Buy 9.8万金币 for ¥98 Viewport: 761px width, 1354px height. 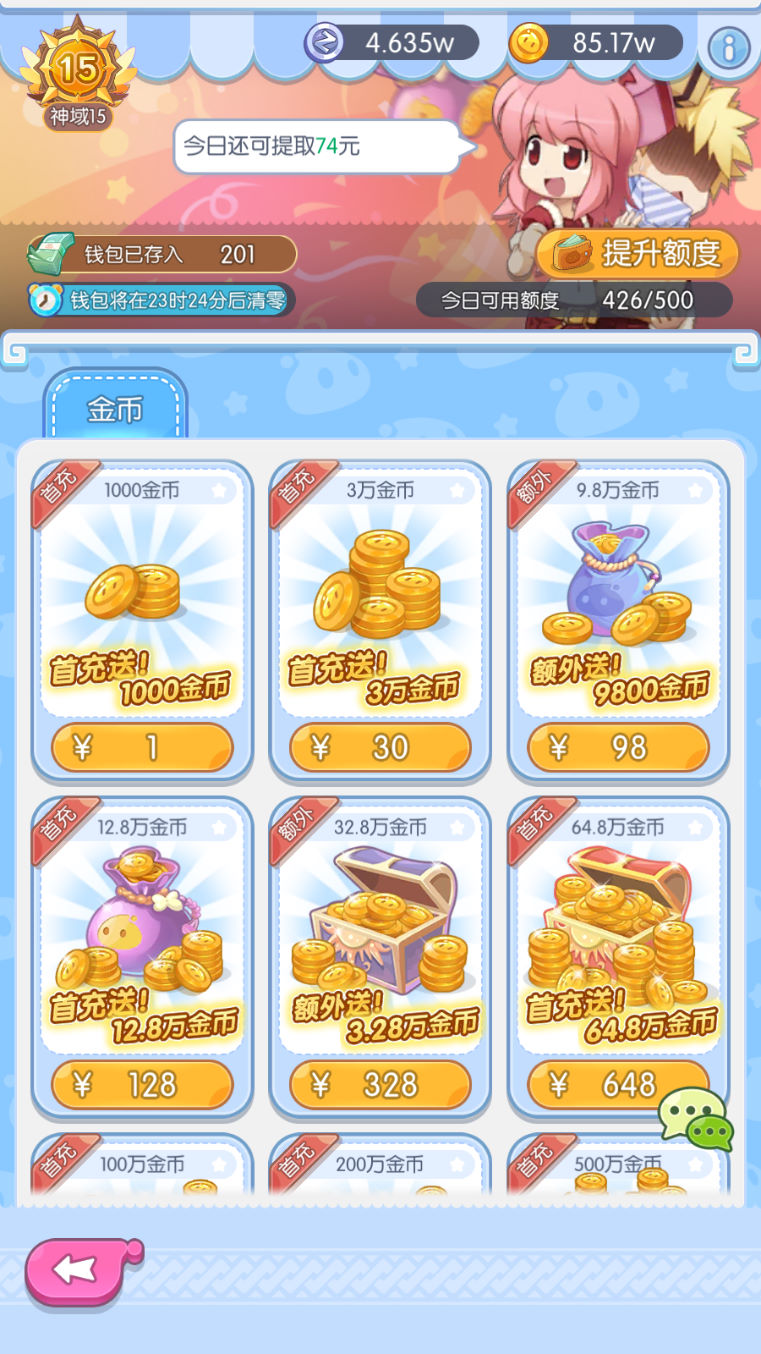click(618, 748)
